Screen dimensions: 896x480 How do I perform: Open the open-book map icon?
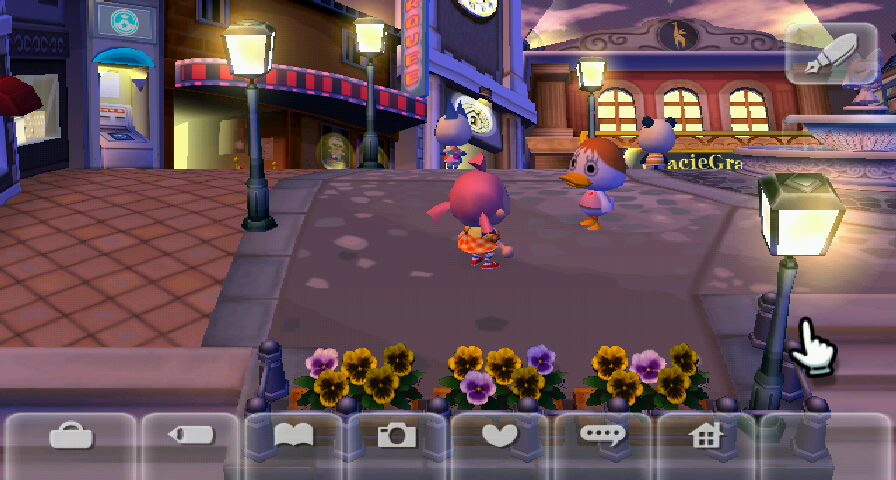coord(293,435)
